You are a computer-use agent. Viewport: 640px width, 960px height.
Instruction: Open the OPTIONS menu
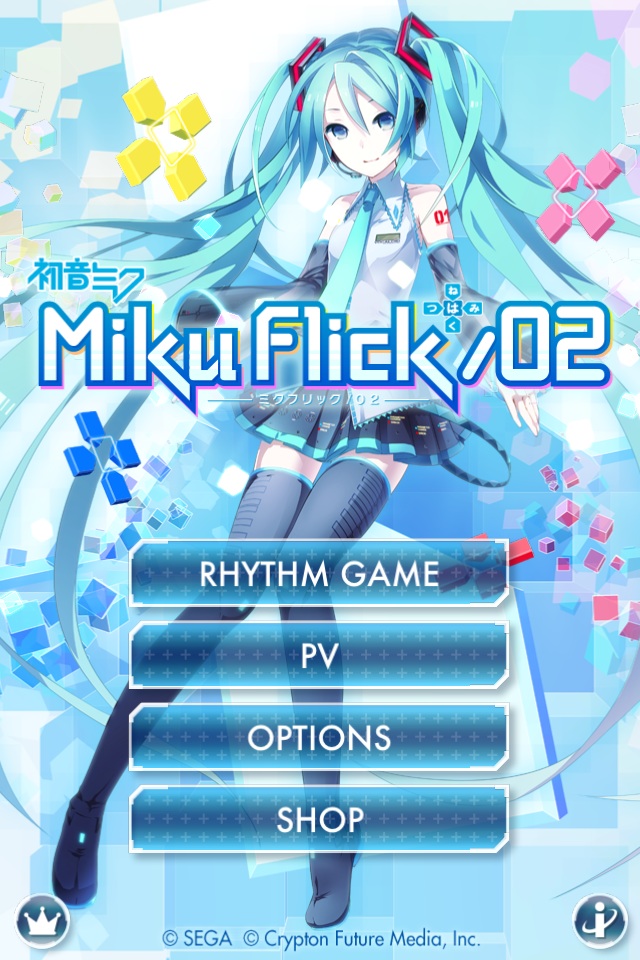tap(319, 738)
